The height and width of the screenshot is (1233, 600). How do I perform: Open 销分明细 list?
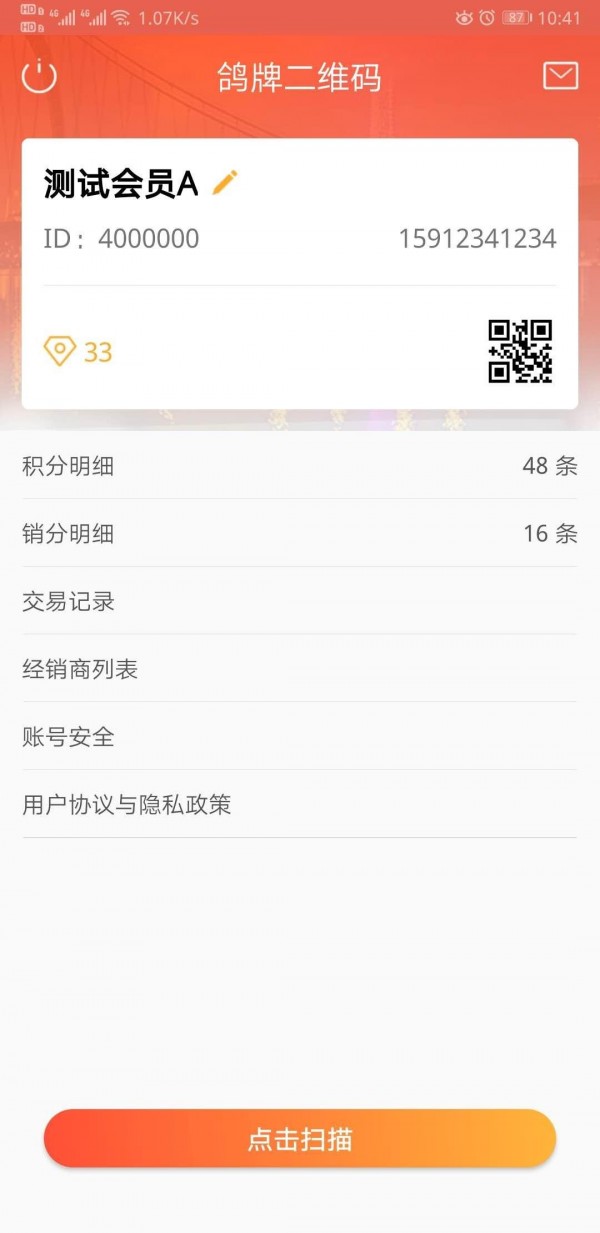point(300,534)
